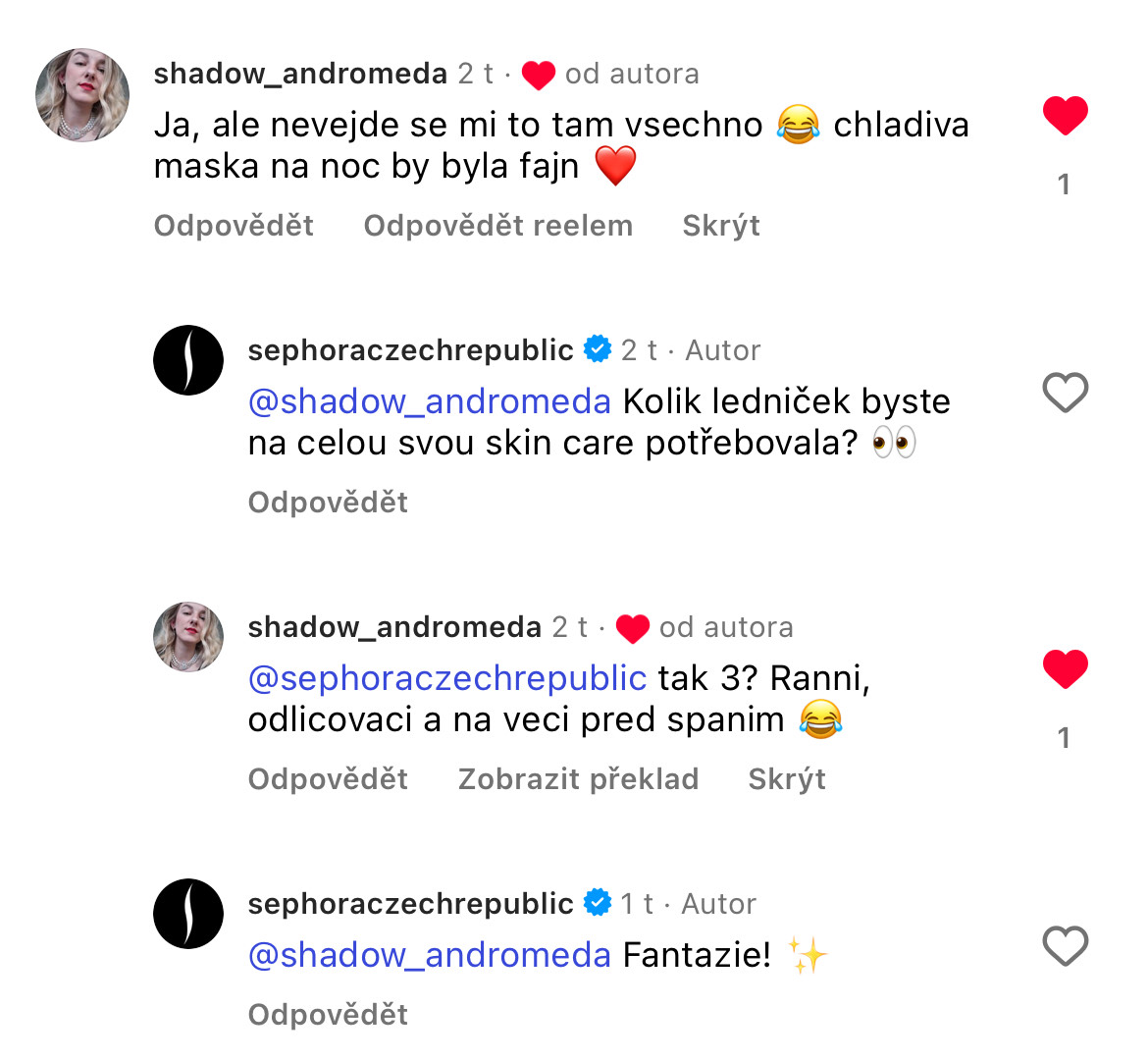The width and height of the screenshot is (1148, 1060).
Task: Hide the 'tak 3? Ranni' comment
Action: coord(787,779)
